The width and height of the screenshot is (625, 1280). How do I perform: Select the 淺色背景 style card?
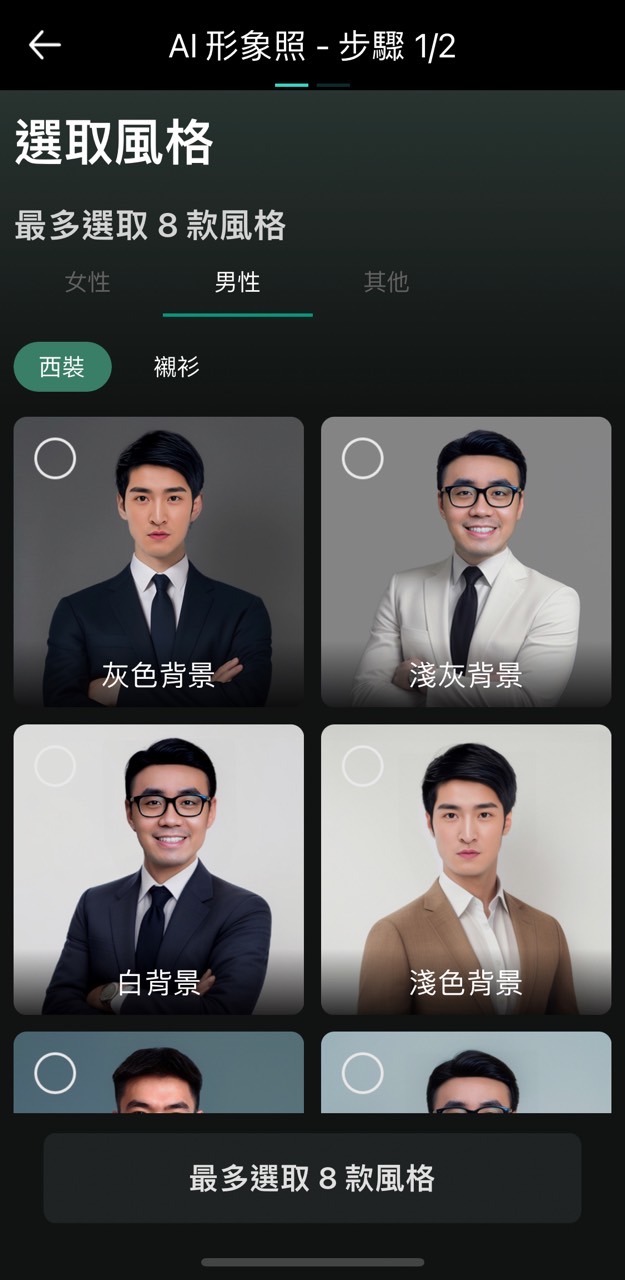pyautogui.click(x=465, y=869)
